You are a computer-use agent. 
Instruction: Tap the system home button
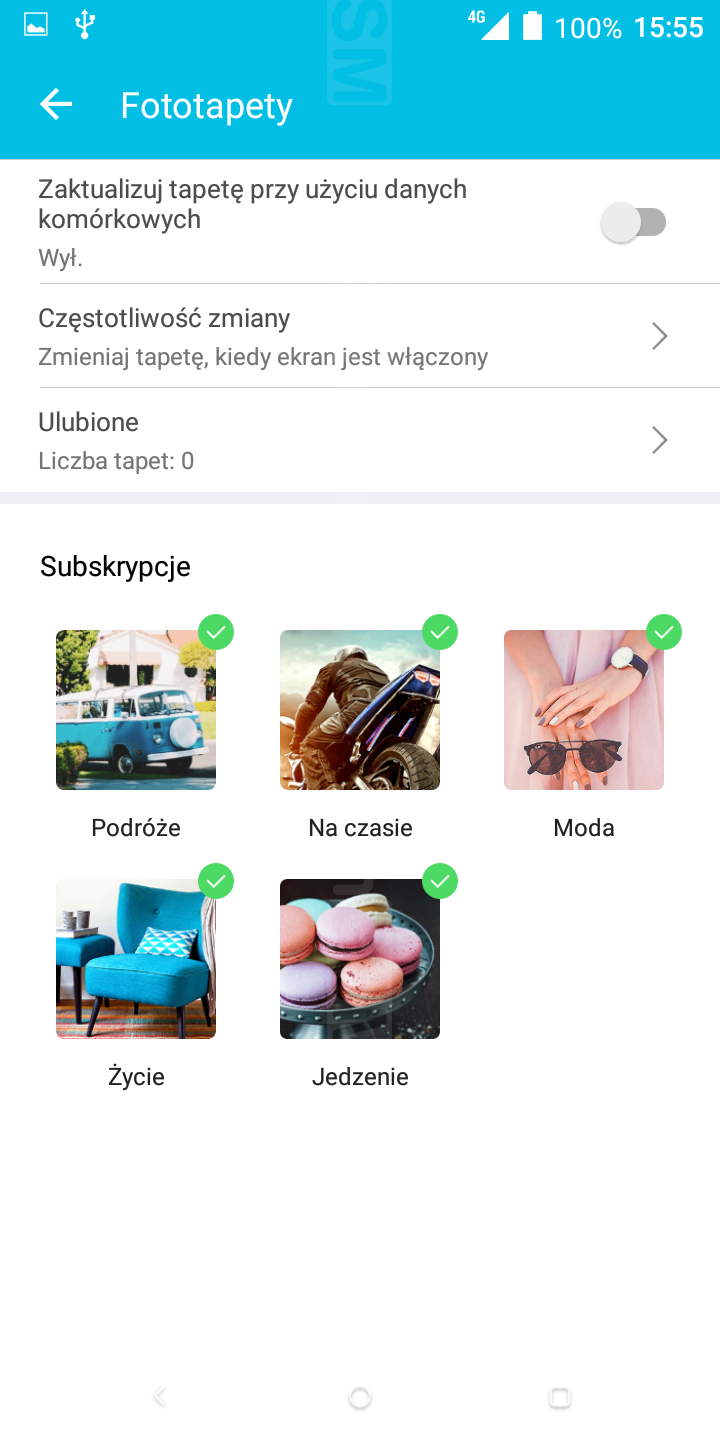(x=360, y=1398)
